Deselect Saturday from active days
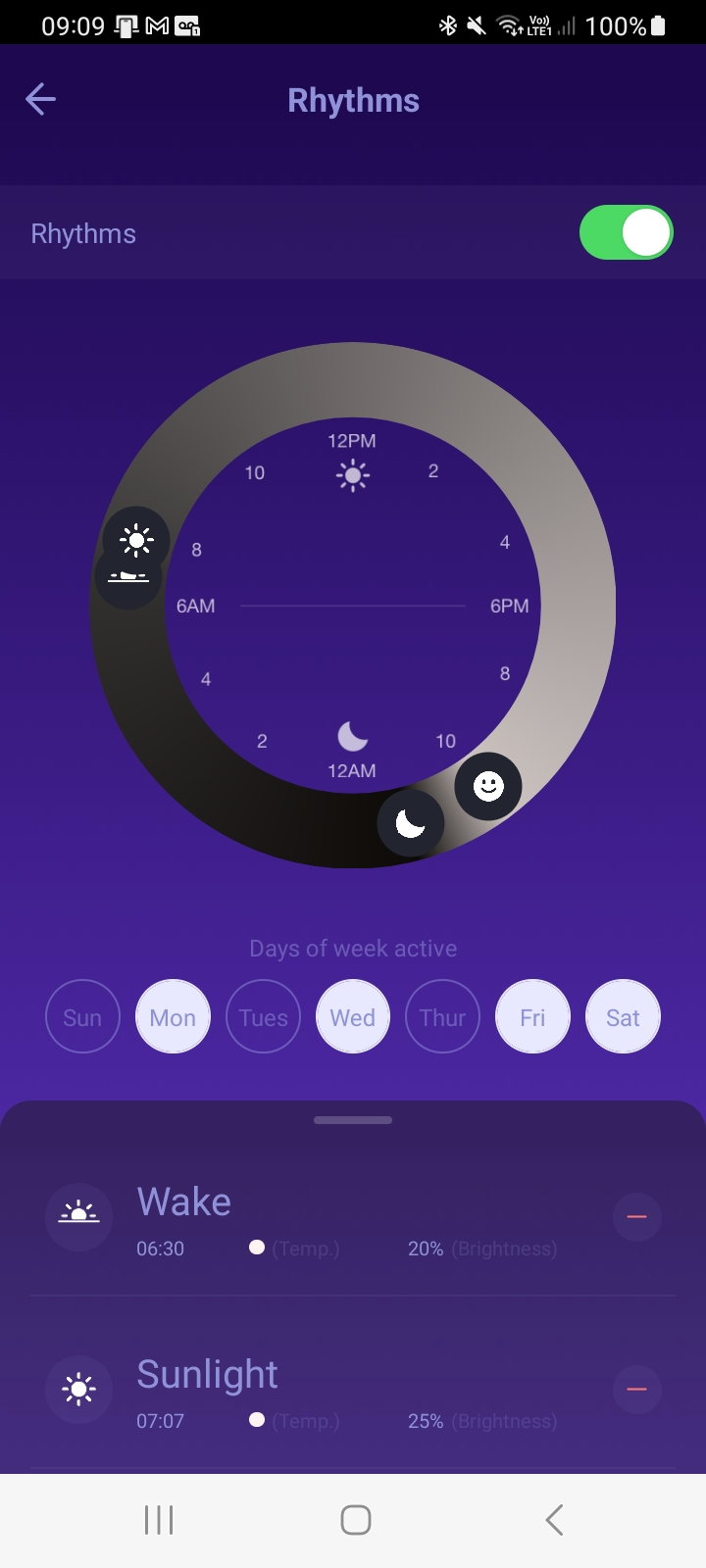The width and height of the screenshot is (706, 1568). click(623, 1017)
